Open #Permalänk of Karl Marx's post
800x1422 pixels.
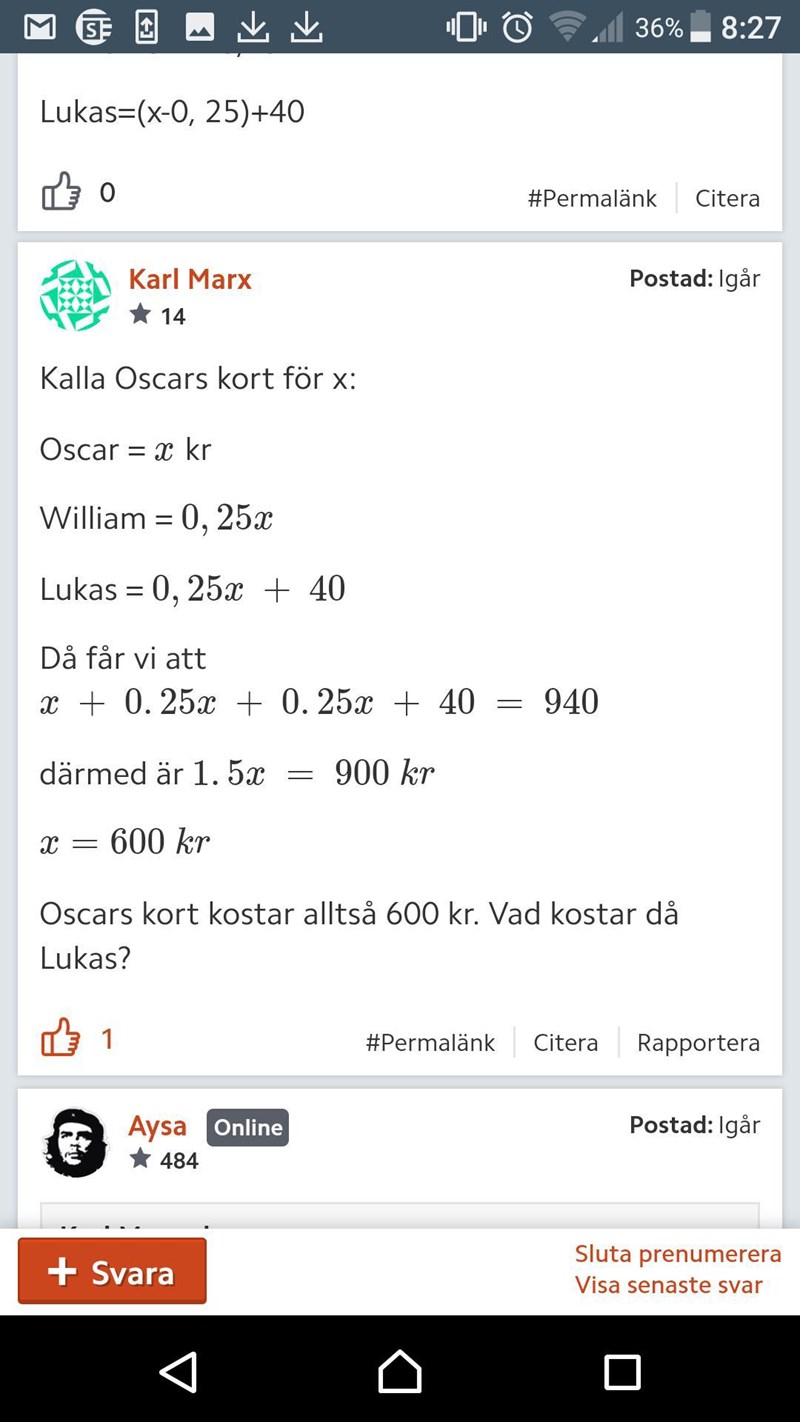click(x=430, y=1042)
